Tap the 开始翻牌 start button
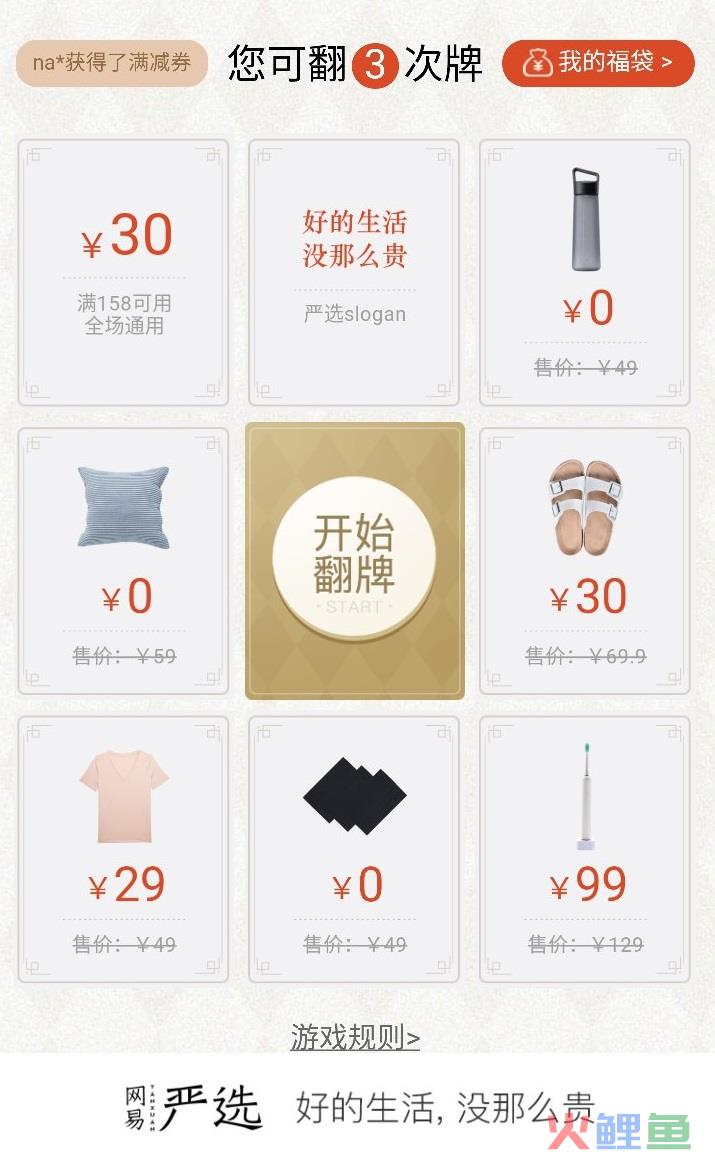Viewport: 715px width, 1155px height. (354, 558)
